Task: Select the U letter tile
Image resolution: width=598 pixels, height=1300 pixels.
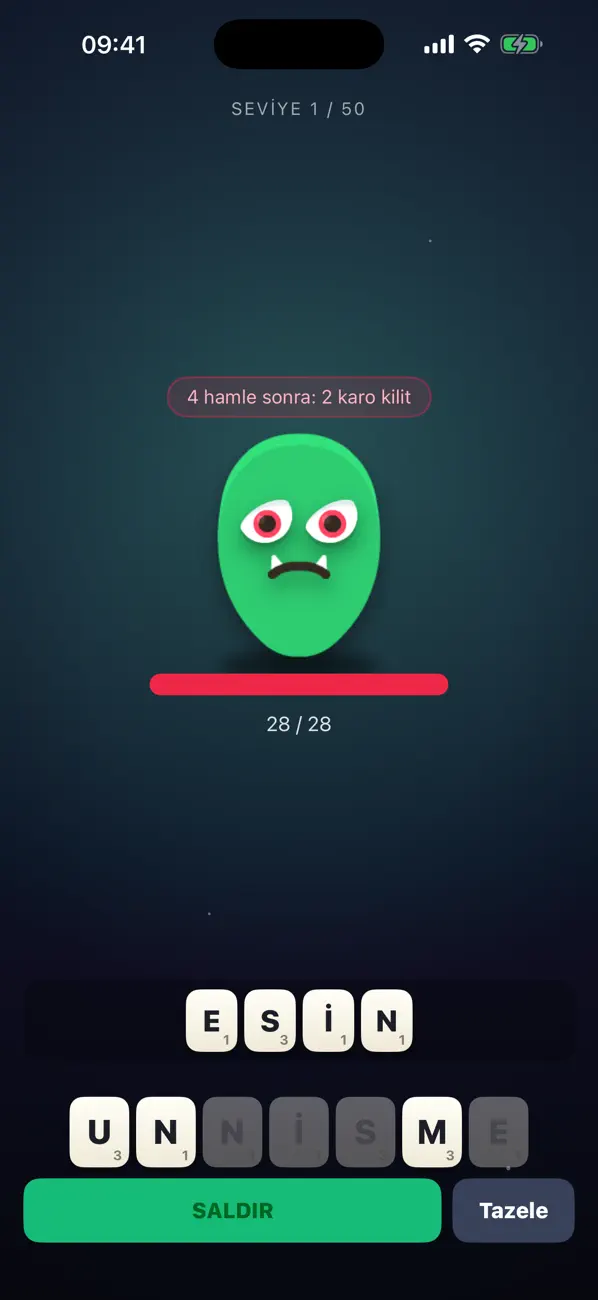Action: (99, 1132)
